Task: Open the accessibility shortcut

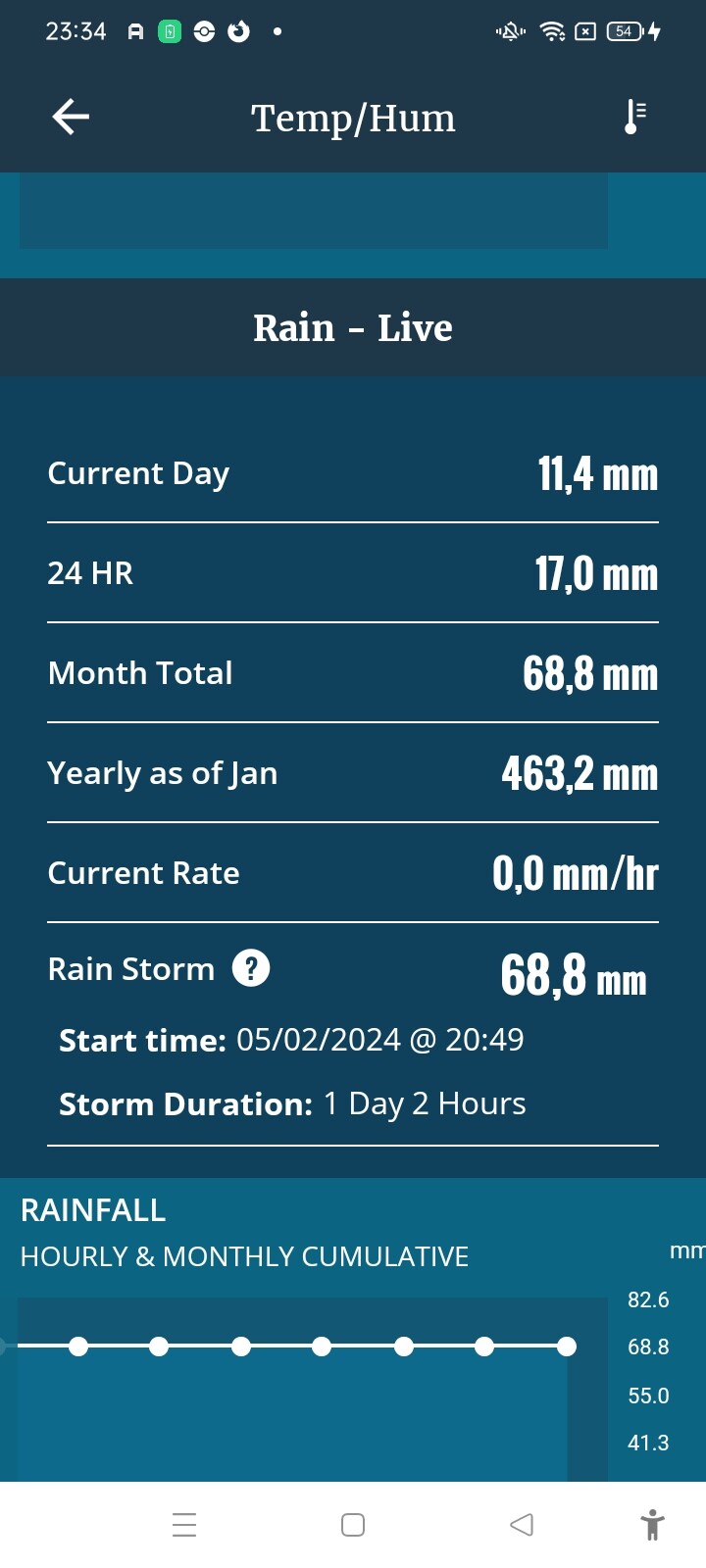Action: point(652,1525)
